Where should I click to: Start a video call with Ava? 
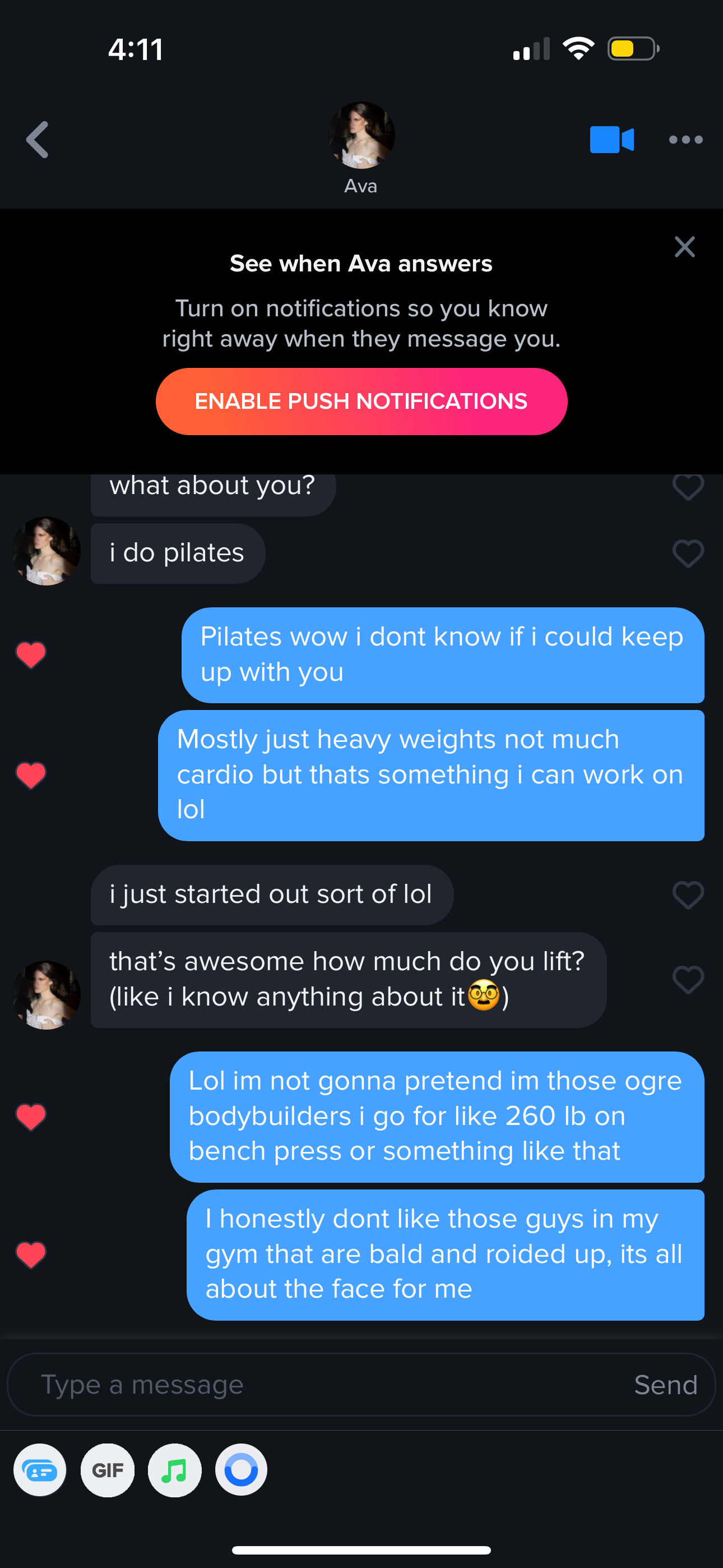click(x=611, y=140)
